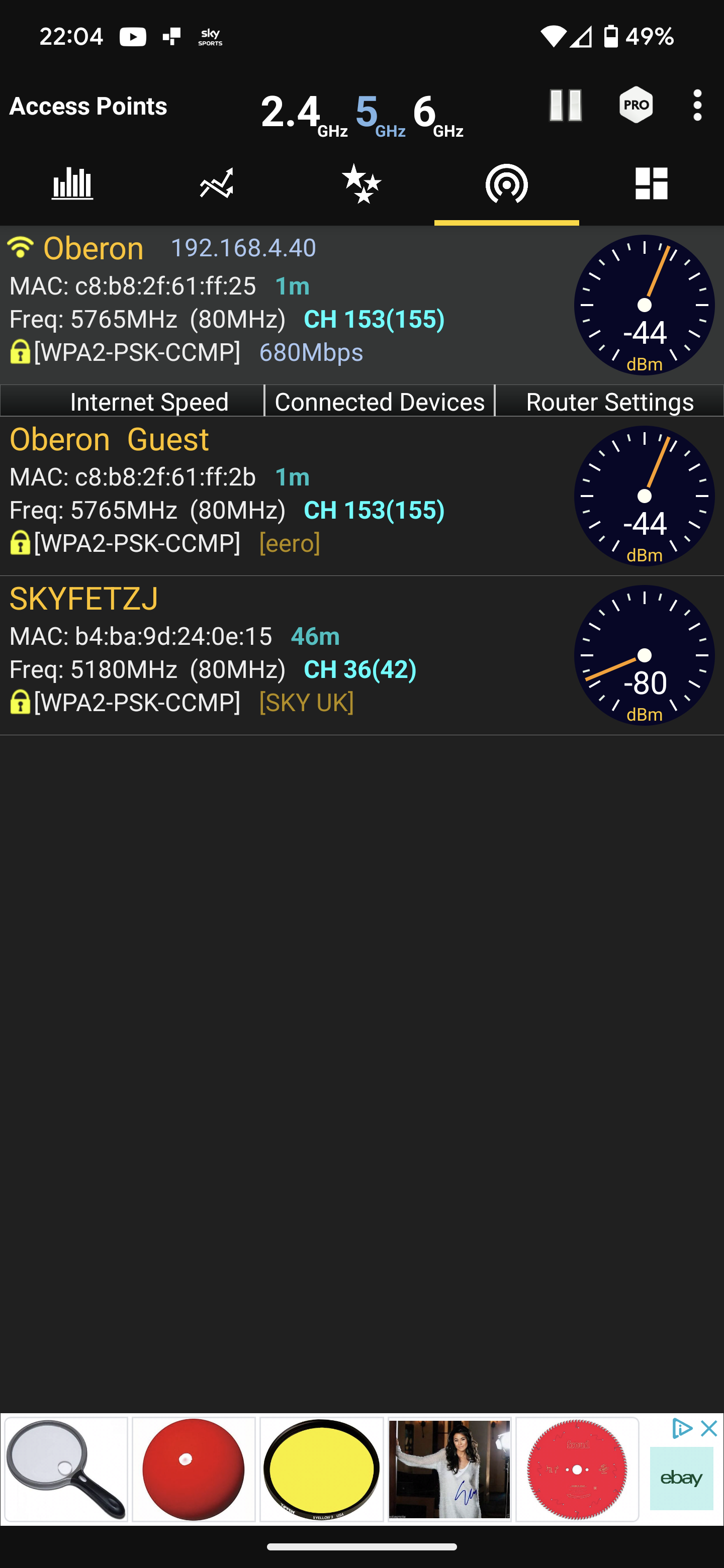Switch to the access points signal tab
This screenshot has width=724, height=1568.
(x=506, y=184)
